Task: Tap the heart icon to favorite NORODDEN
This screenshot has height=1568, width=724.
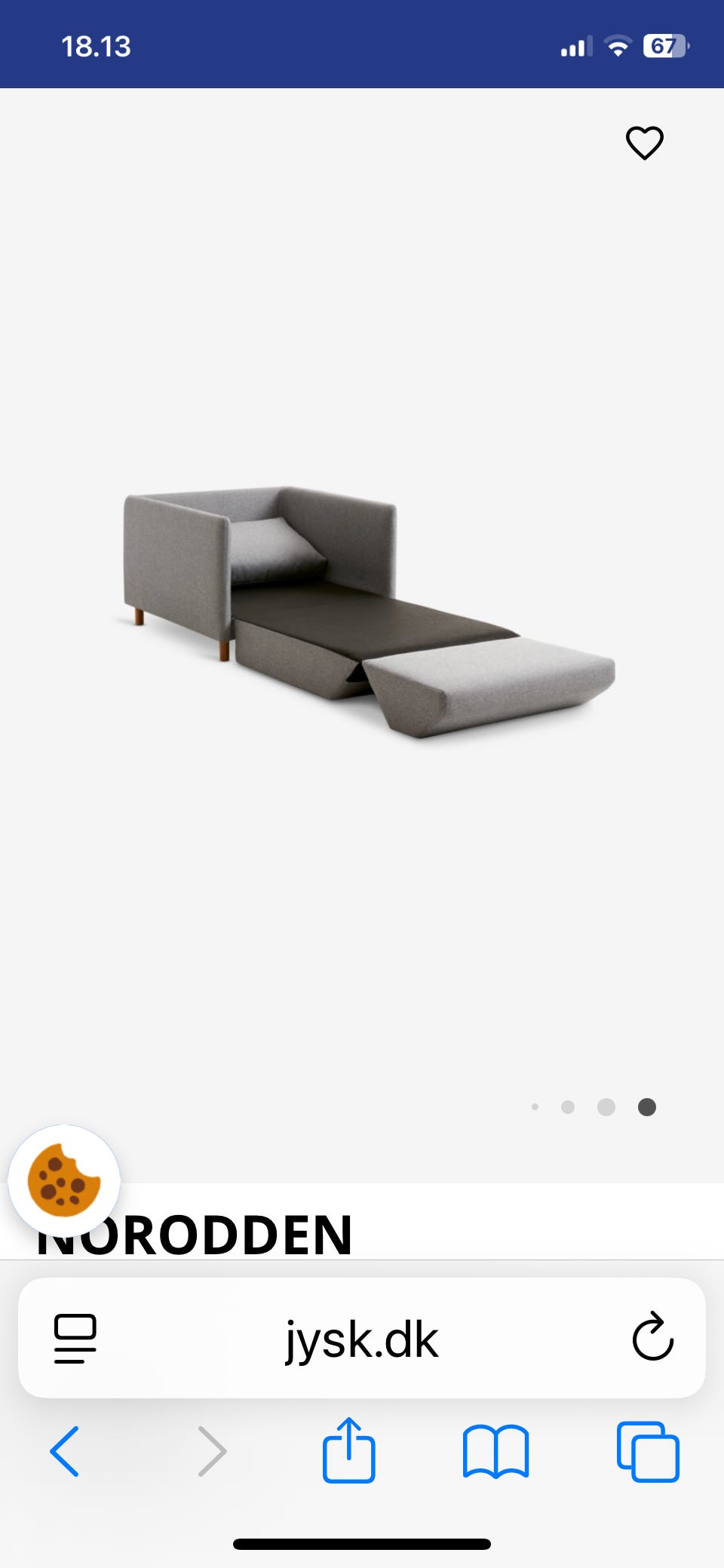Action: [645, 143]
